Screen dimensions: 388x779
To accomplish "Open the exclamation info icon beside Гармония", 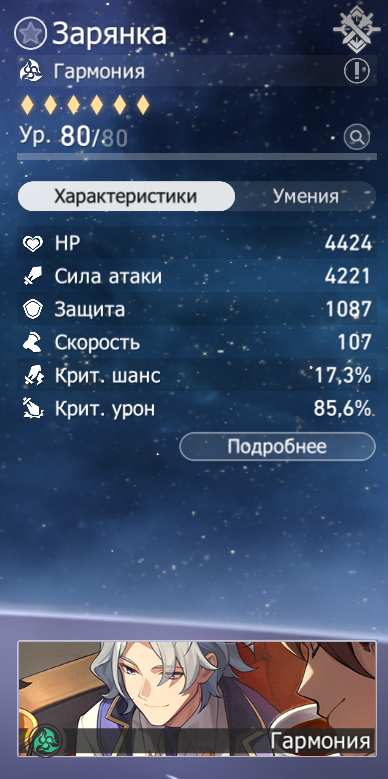I will (x=357, y=71).
